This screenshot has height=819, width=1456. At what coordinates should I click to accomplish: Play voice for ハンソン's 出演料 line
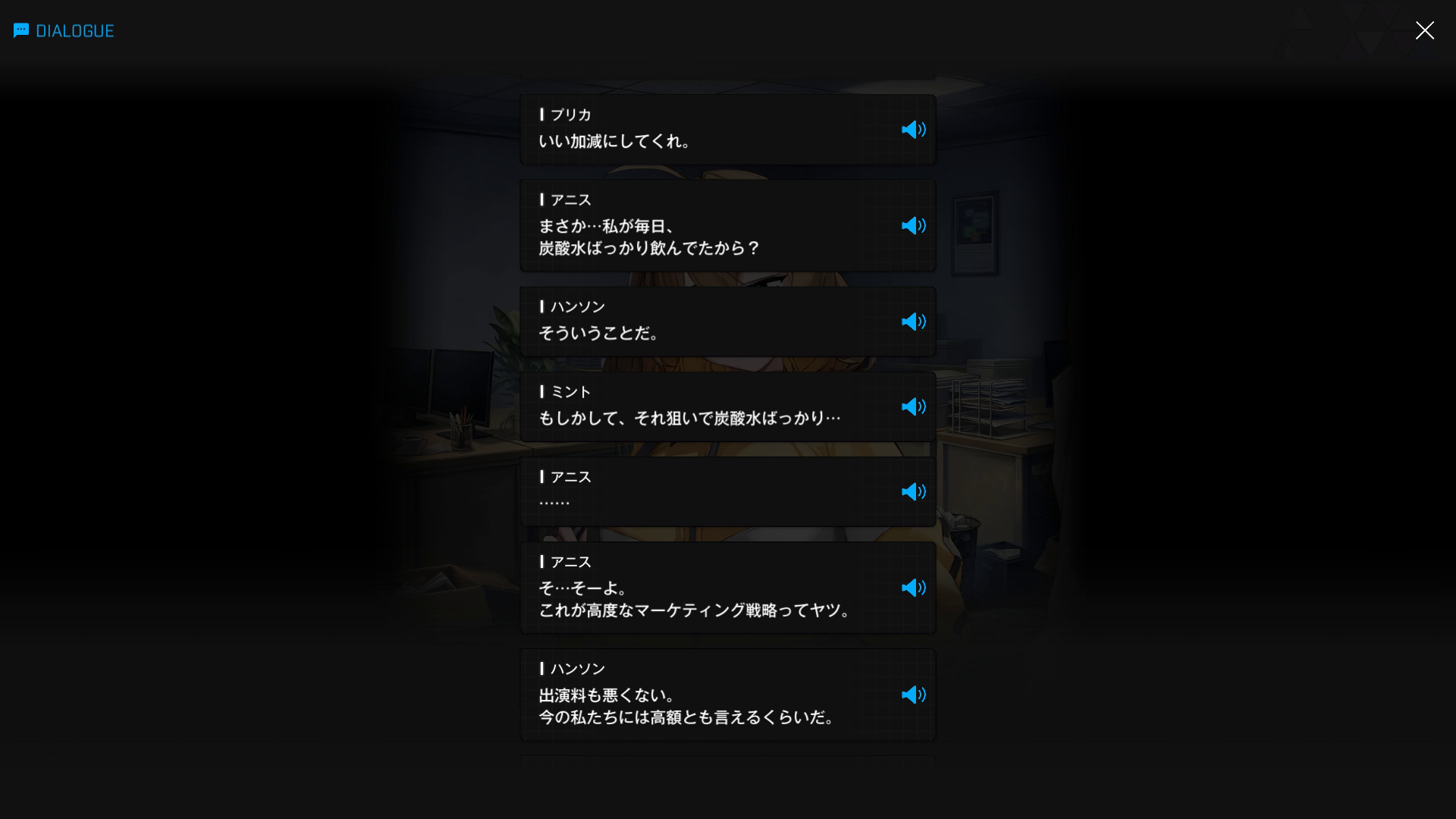pyautogui.click(x=914, y=695)
